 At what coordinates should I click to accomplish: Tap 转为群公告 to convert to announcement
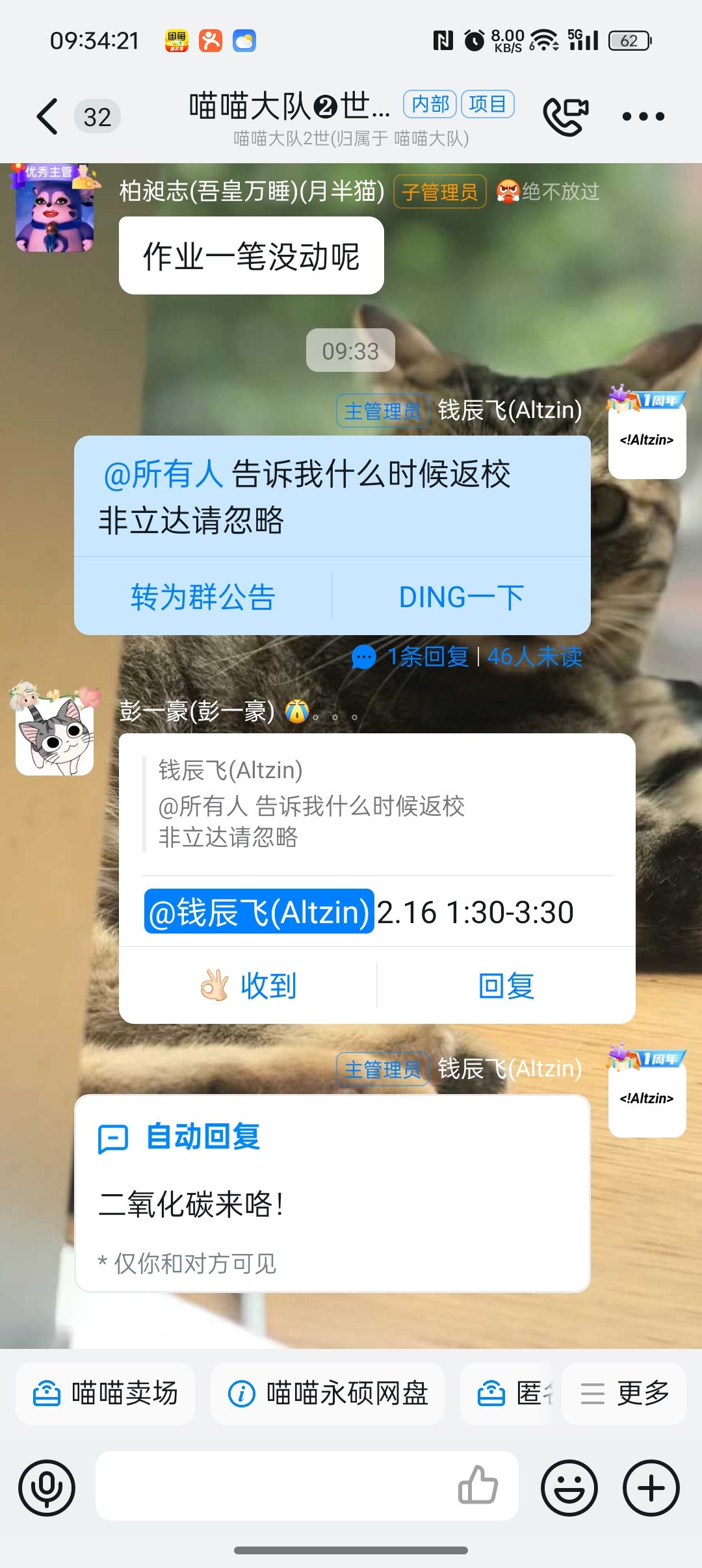pos(203,597)
